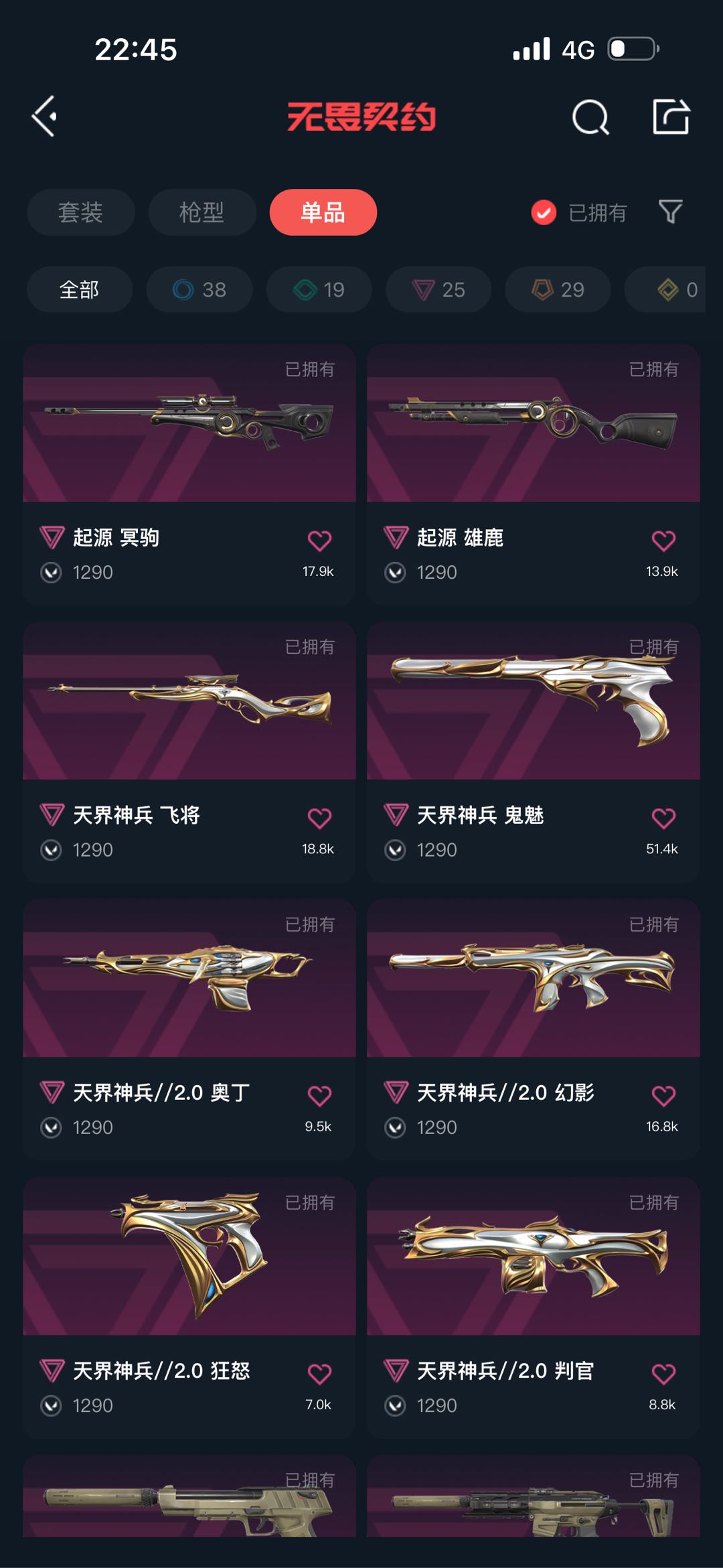Screen dimensions: 723x1568
Task: Like the 天界神兵//2.0 幻影 skin
Action: tap(663, 1096)
